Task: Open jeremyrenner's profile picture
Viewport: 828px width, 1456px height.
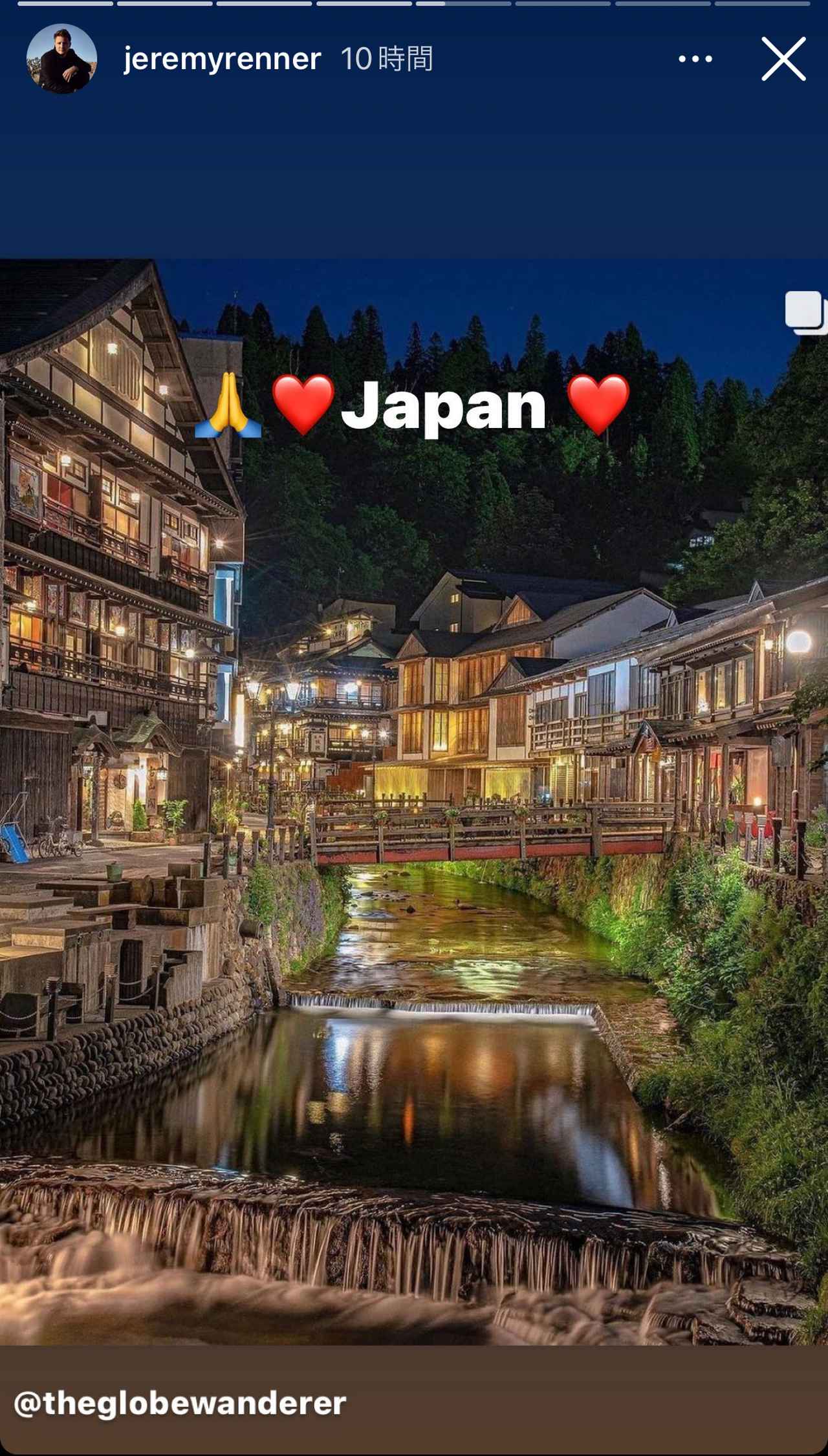Action: point(61,59)
